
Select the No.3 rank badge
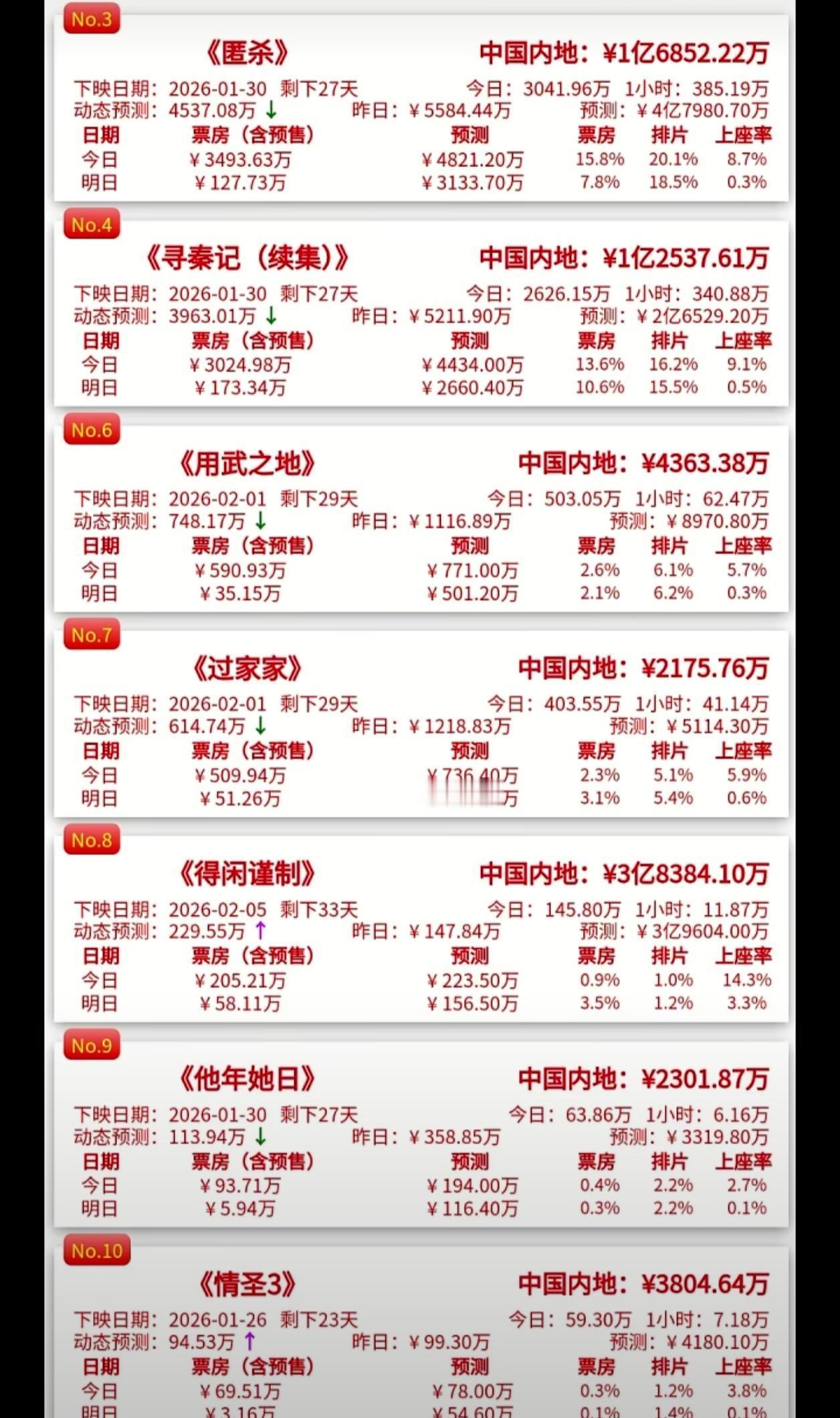92,19
